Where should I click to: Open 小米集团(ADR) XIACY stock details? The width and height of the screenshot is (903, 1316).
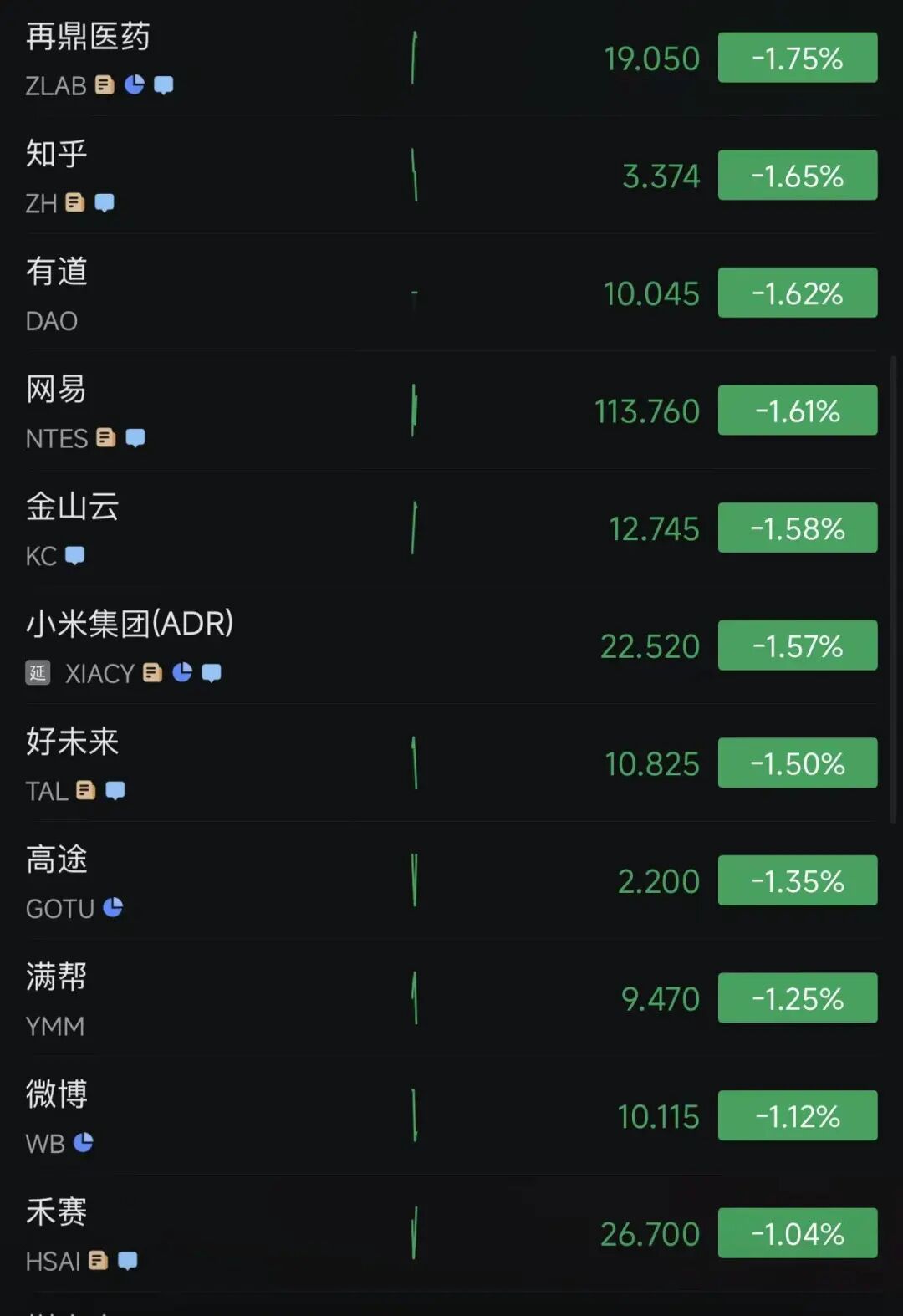pyautogui.click(x=130, y=625)
